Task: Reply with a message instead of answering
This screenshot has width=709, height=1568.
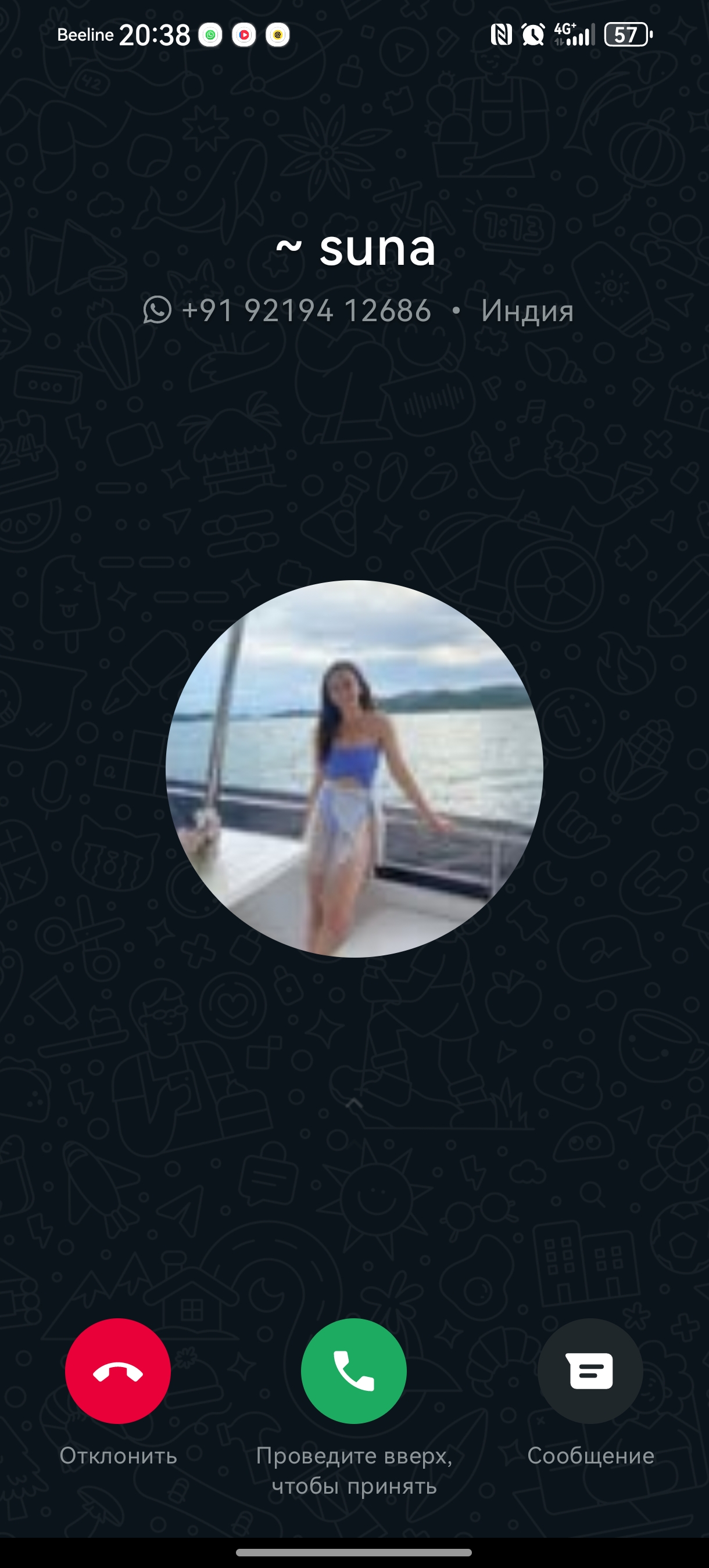Action: (x=590, y=1371)
